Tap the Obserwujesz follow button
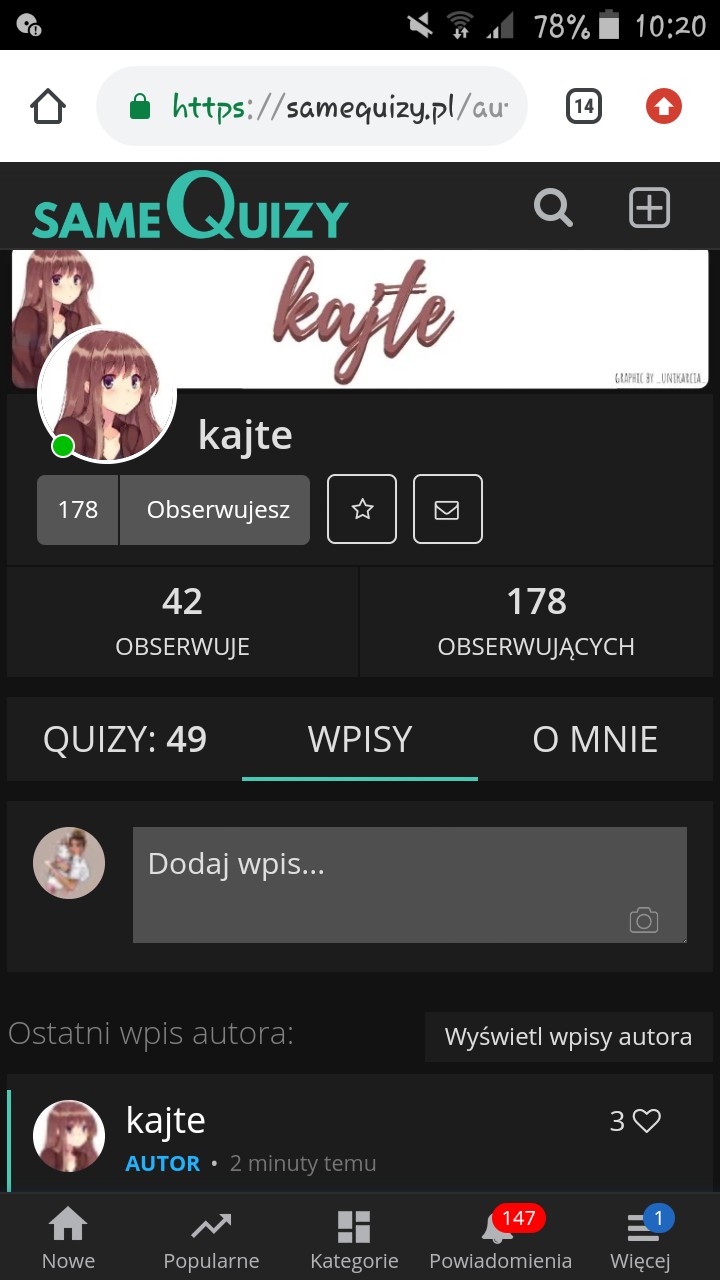 217,510
